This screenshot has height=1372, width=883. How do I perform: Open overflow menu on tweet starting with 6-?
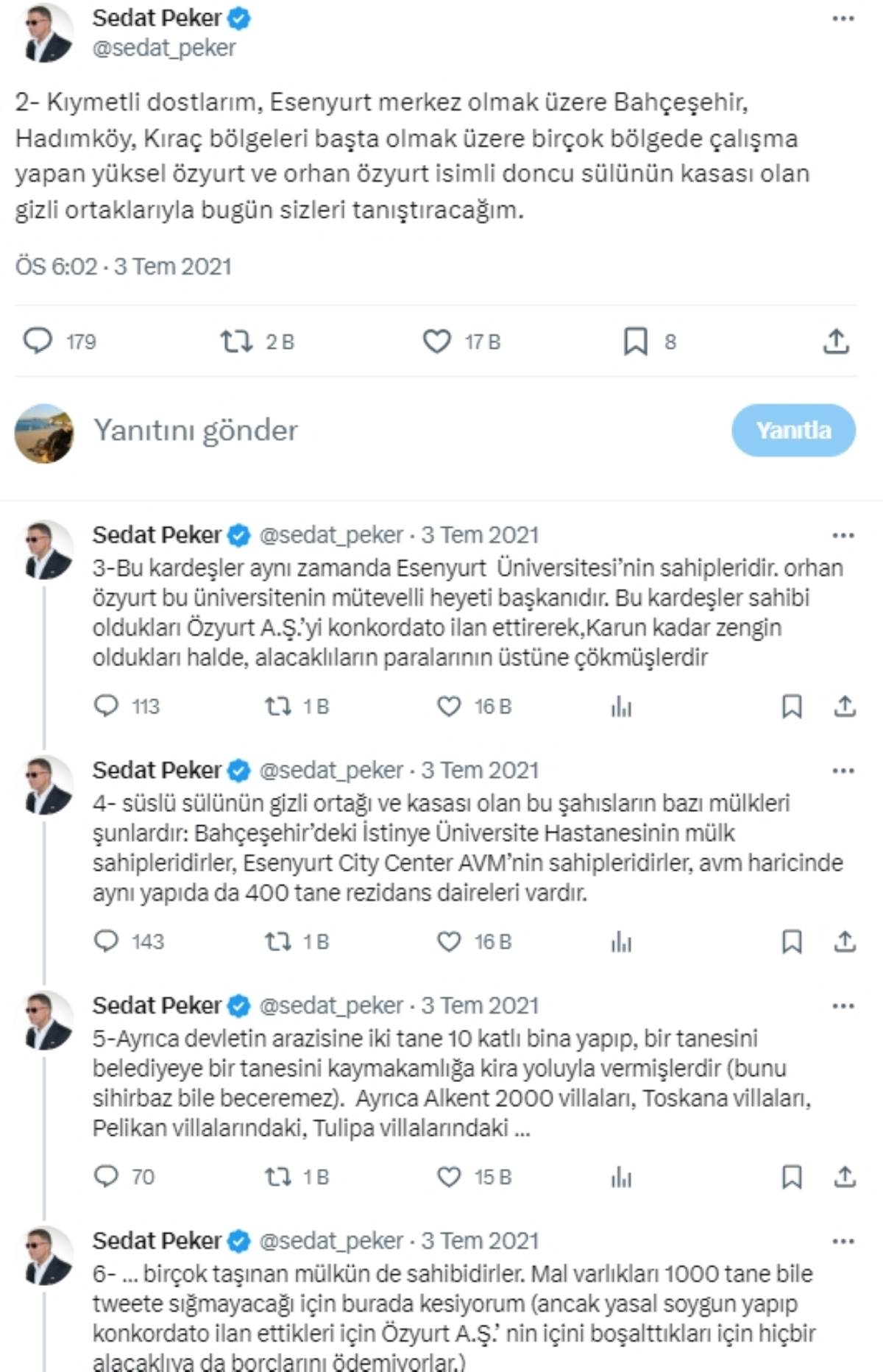[843, 1242]
